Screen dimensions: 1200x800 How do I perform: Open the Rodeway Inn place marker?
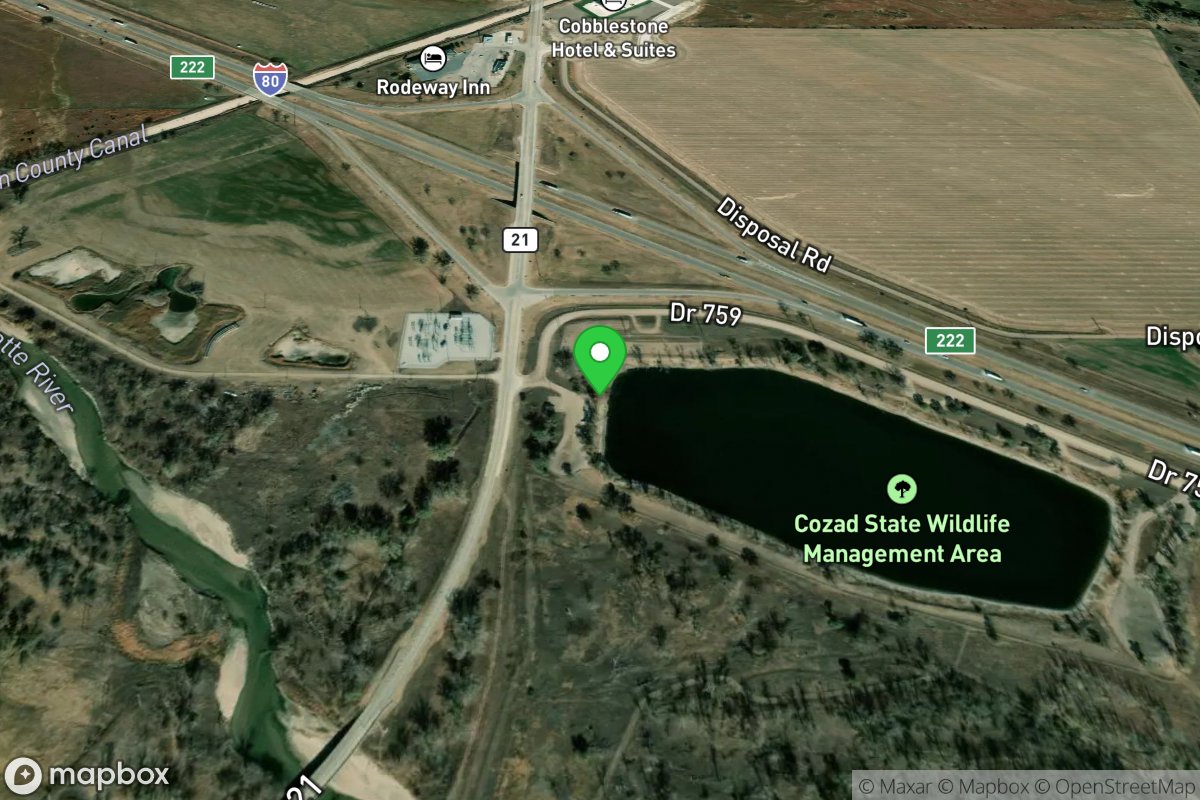[x=433, y=59]
